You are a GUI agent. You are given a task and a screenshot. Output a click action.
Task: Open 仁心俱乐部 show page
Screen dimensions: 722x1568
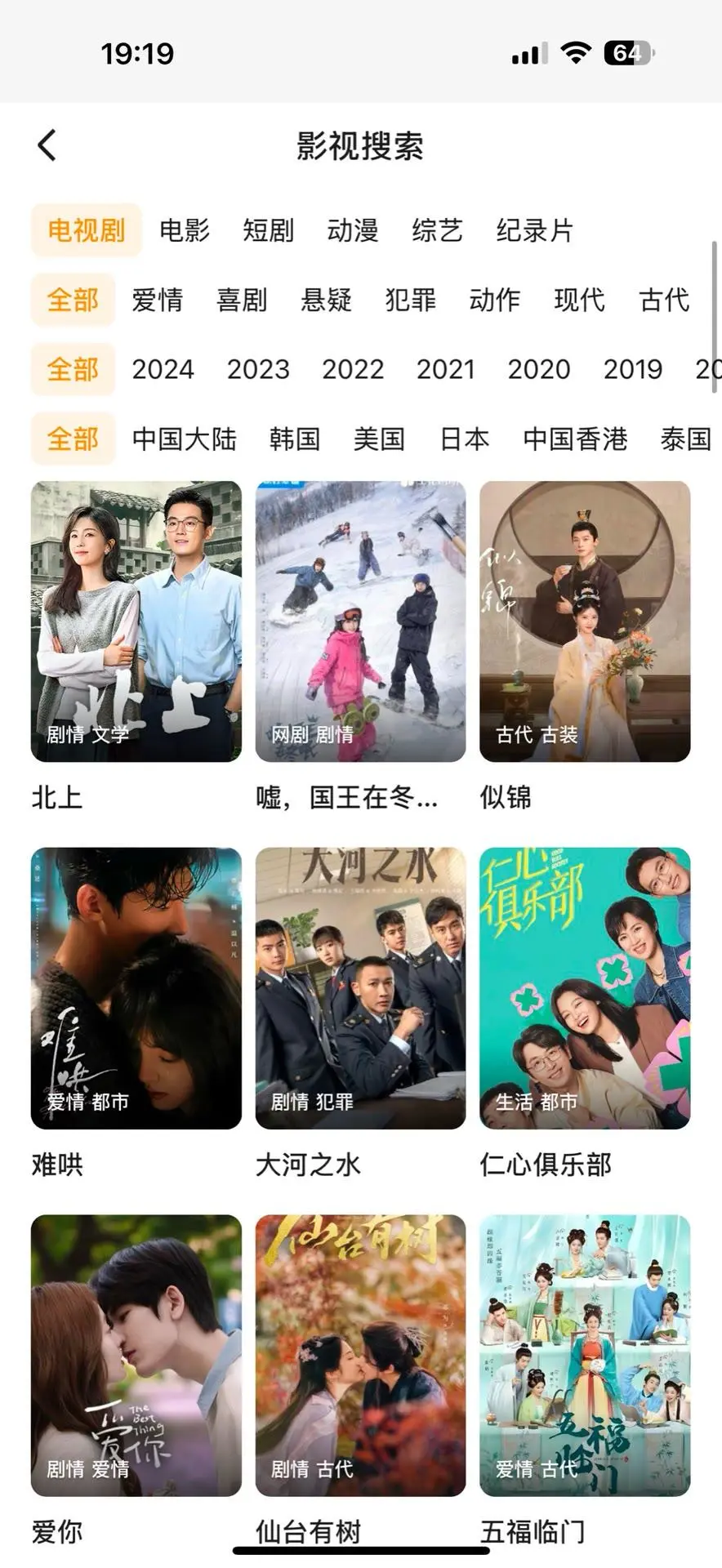click(x=585, y=988)
